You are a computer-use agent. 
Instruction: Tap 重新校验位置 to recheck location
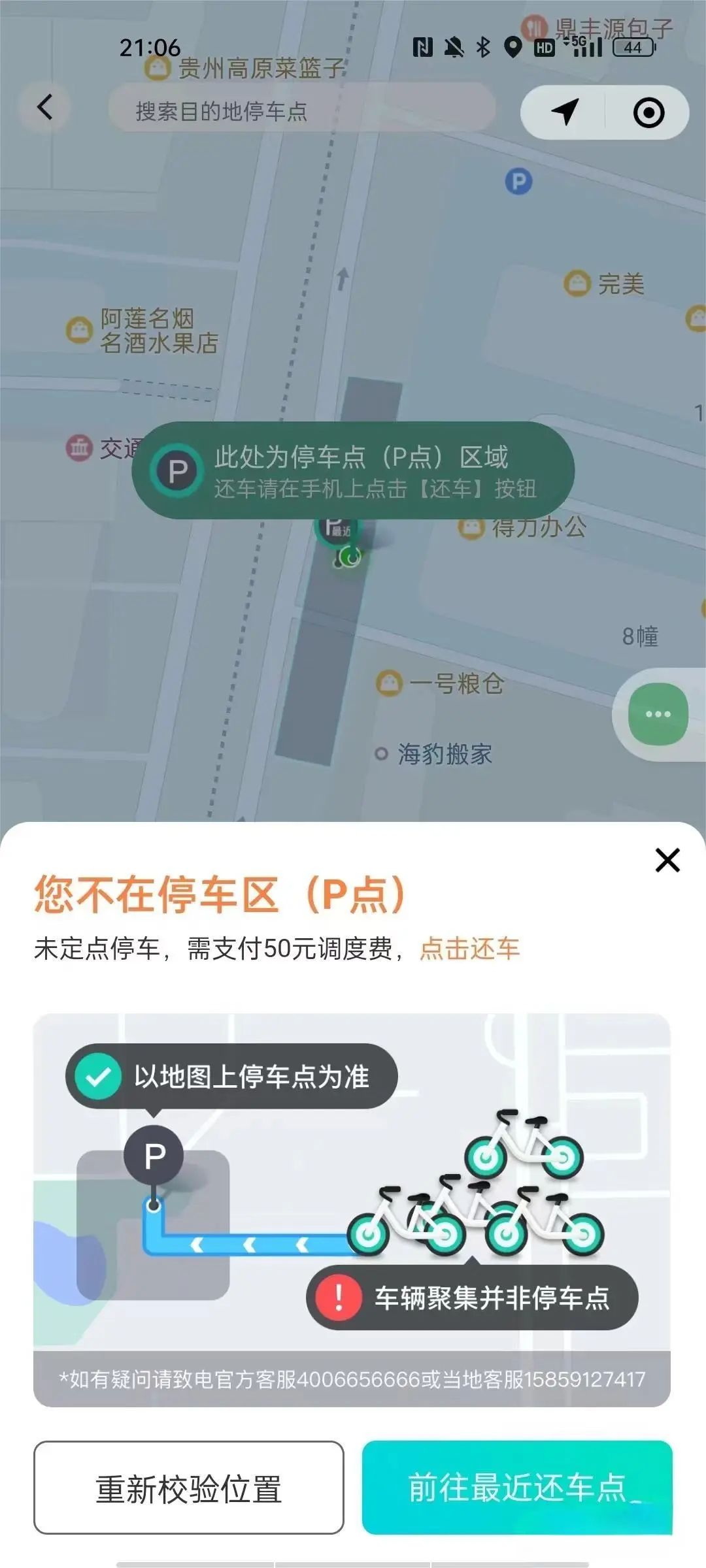[x=189, y=1488]
